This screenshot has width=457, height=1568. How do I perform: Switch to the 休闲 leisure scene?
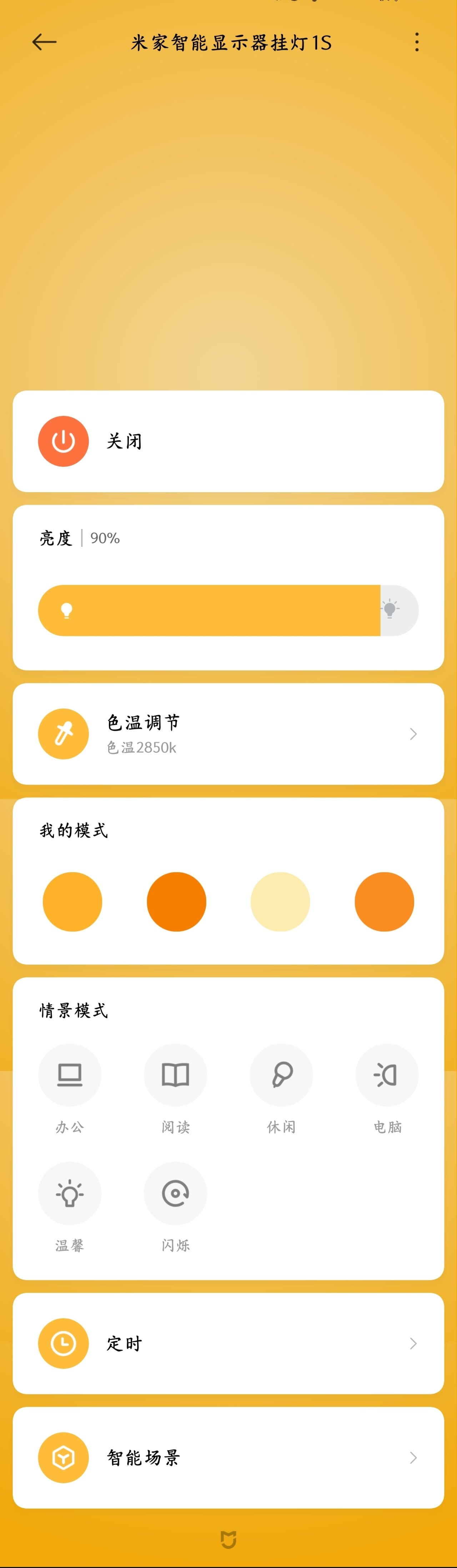[x=281, y=1075]
